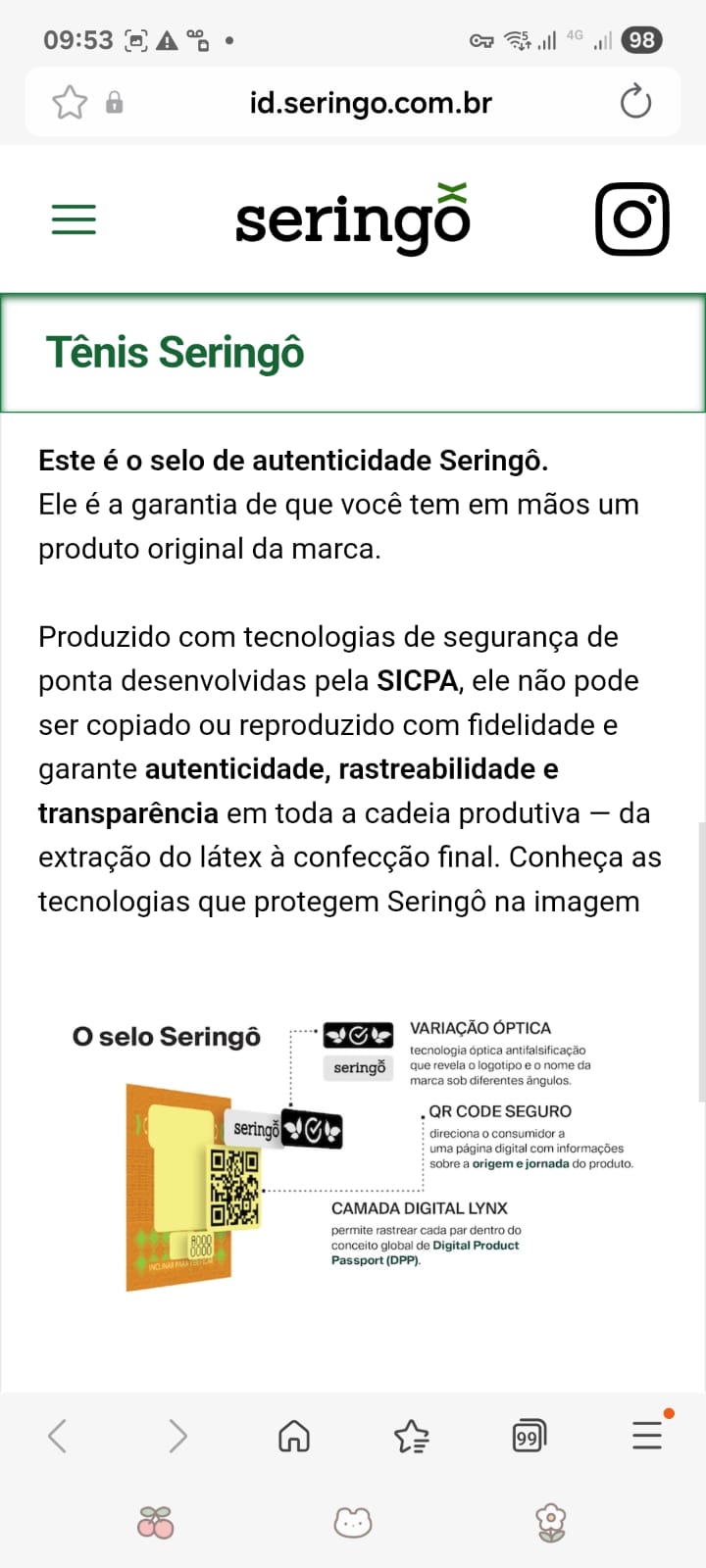Viewport: 706px width, 1568px height.
Task: Open the hamburger menu on Seringô page
Action: pos(74,220)
